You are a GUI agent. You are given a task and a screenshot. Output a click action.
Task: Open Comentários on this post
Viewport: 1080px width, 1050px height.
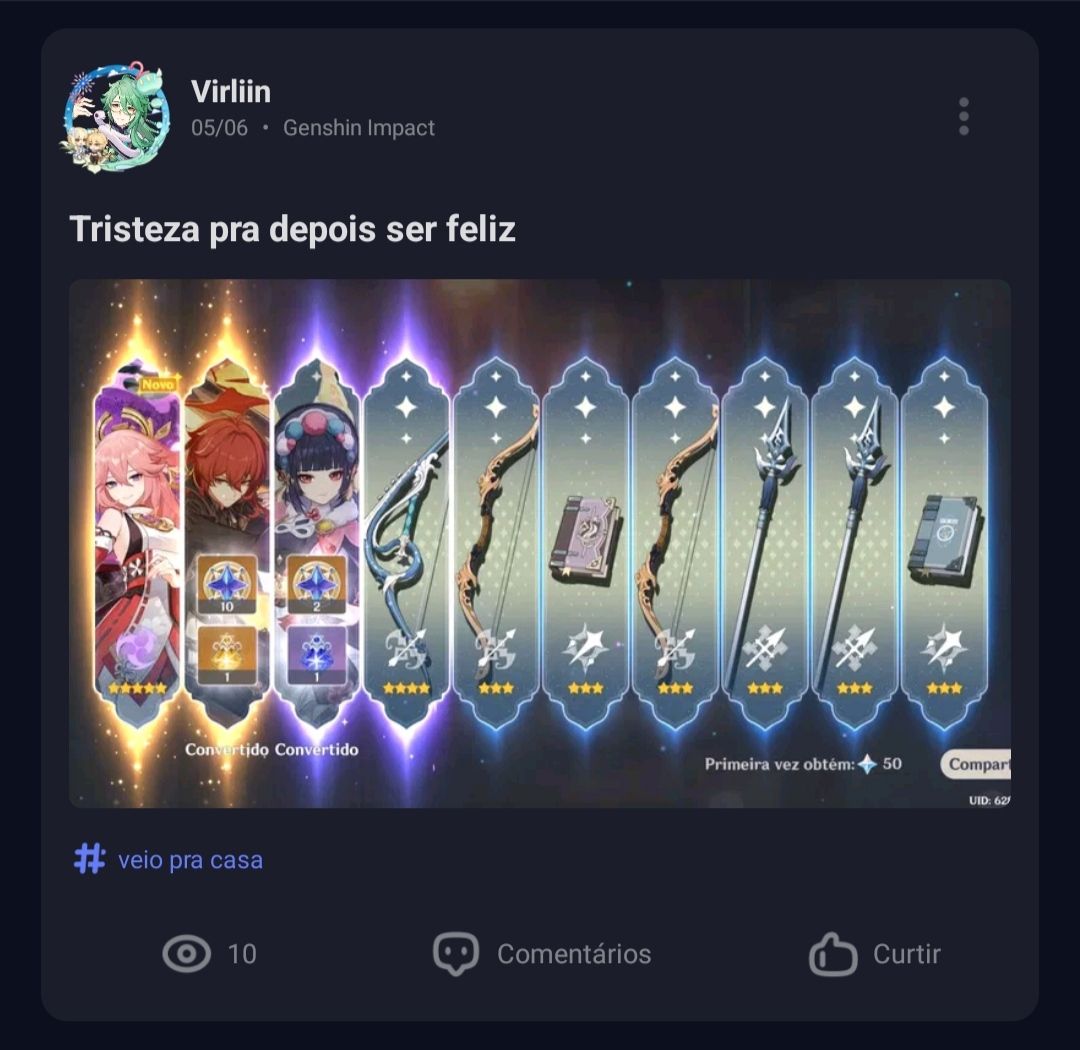(543, 954)
